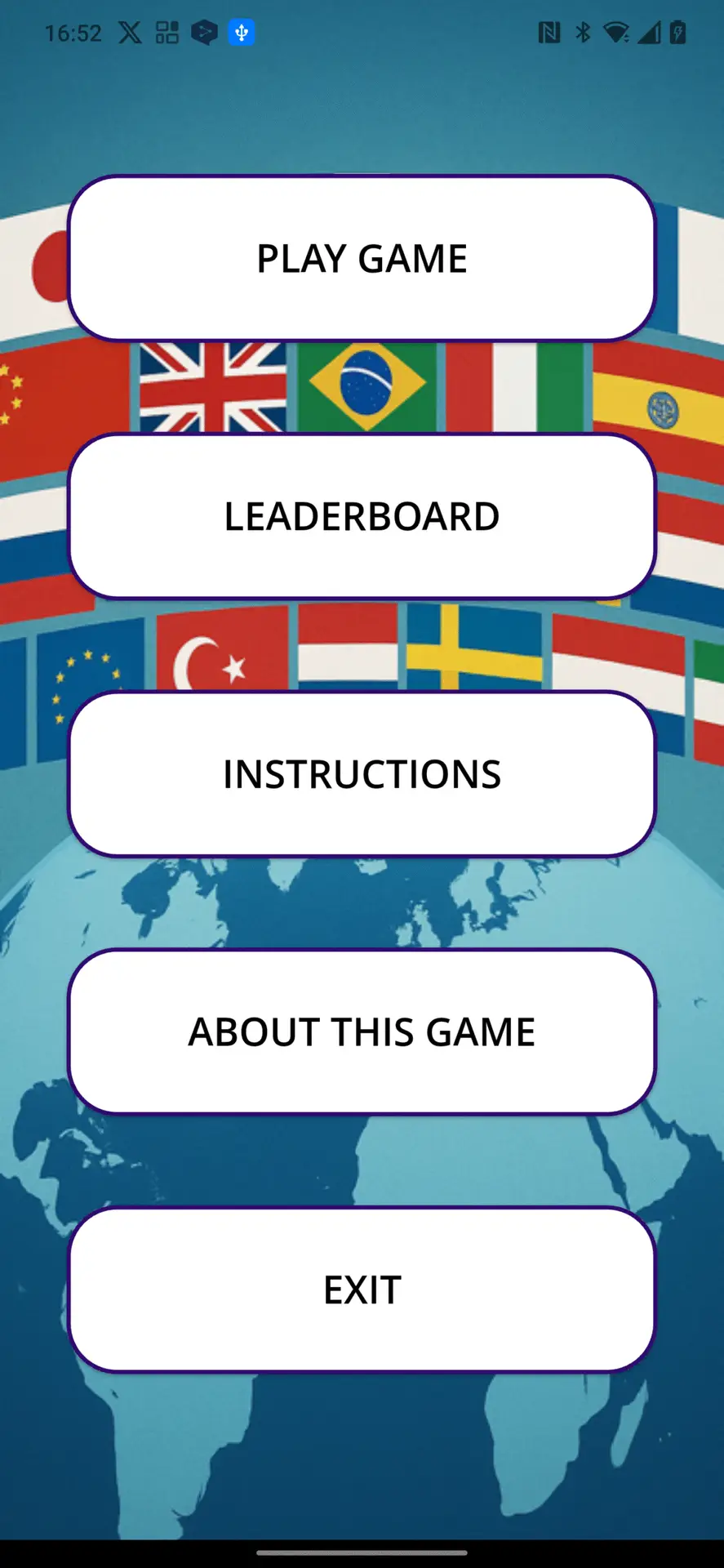The height and width of the screenshot is (1568, 724).
Task: Open ABOUT THIS GAME
Action: click(362, 1031)
